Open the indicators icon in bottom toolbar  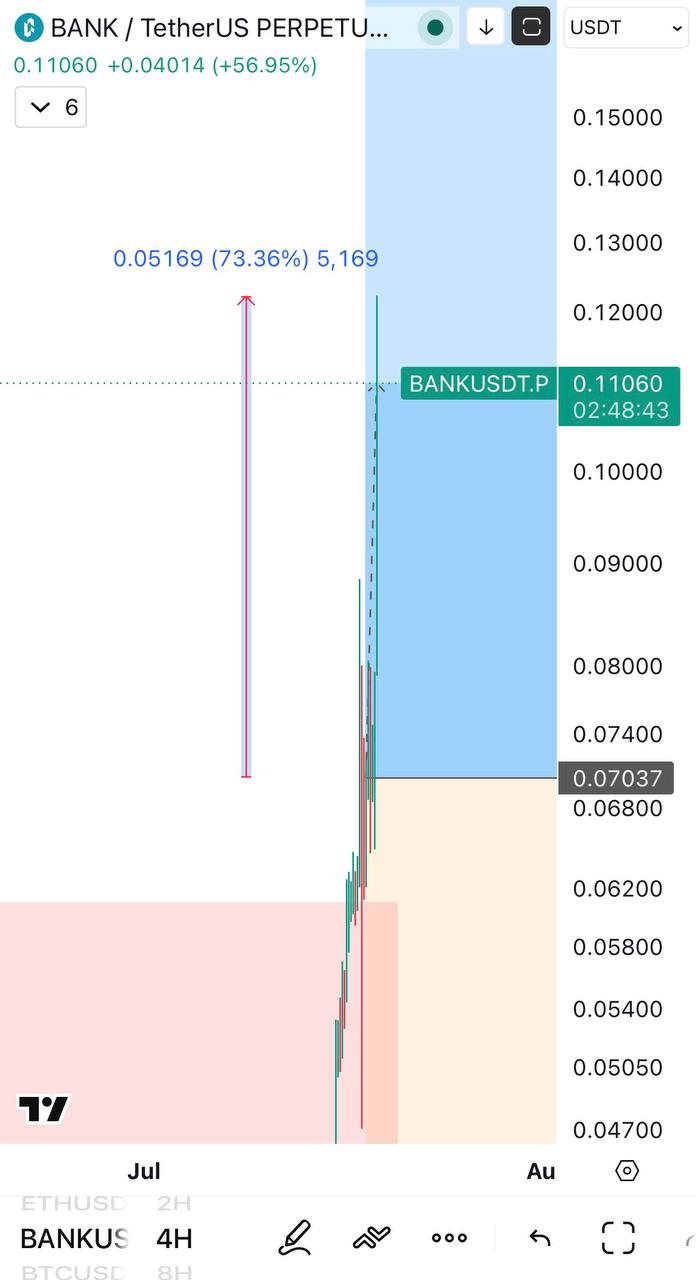(x=371, y=1238)
